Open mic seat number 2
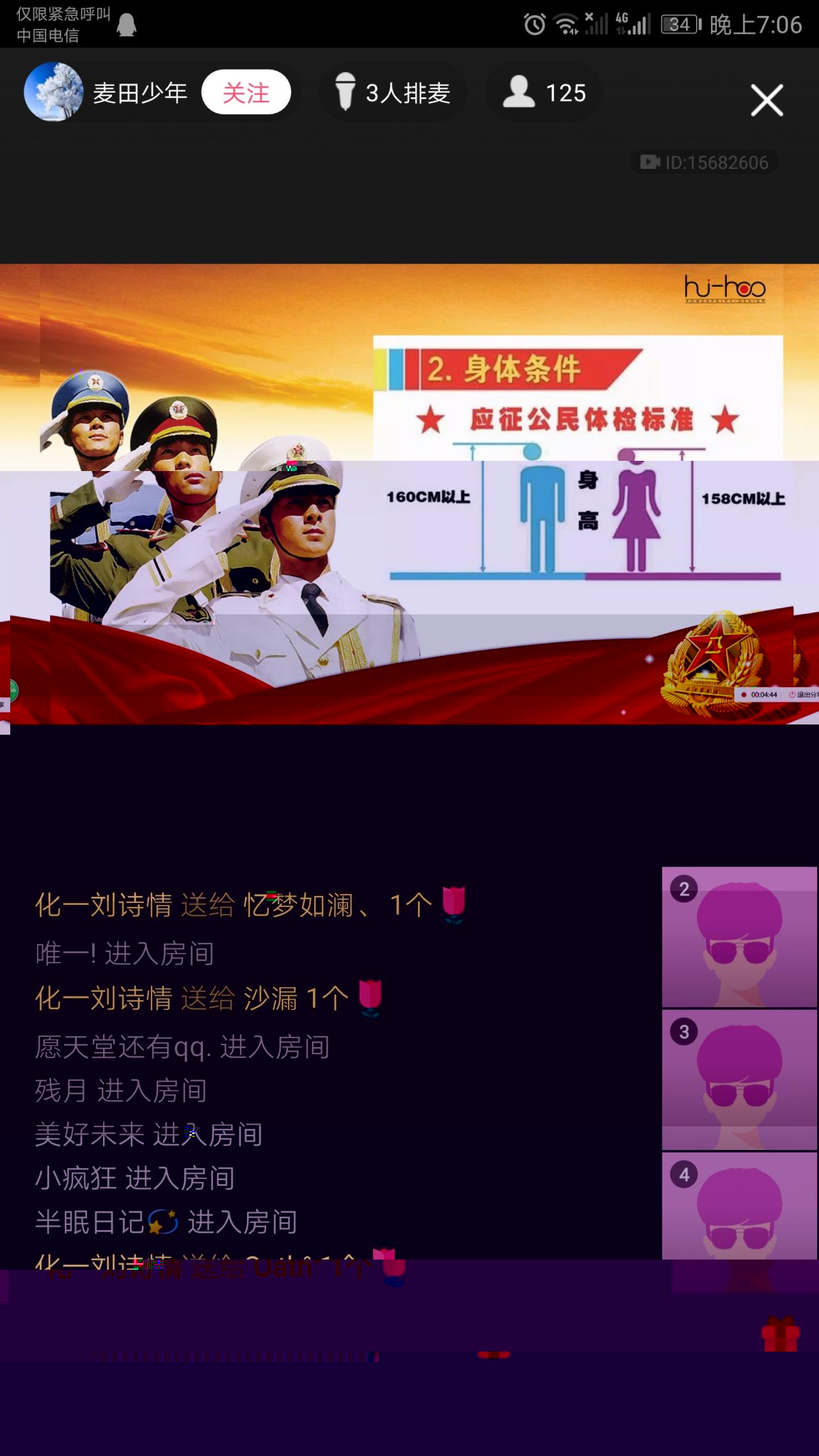Viewport: 819px width, 1456px height. (x=739, y=937)
